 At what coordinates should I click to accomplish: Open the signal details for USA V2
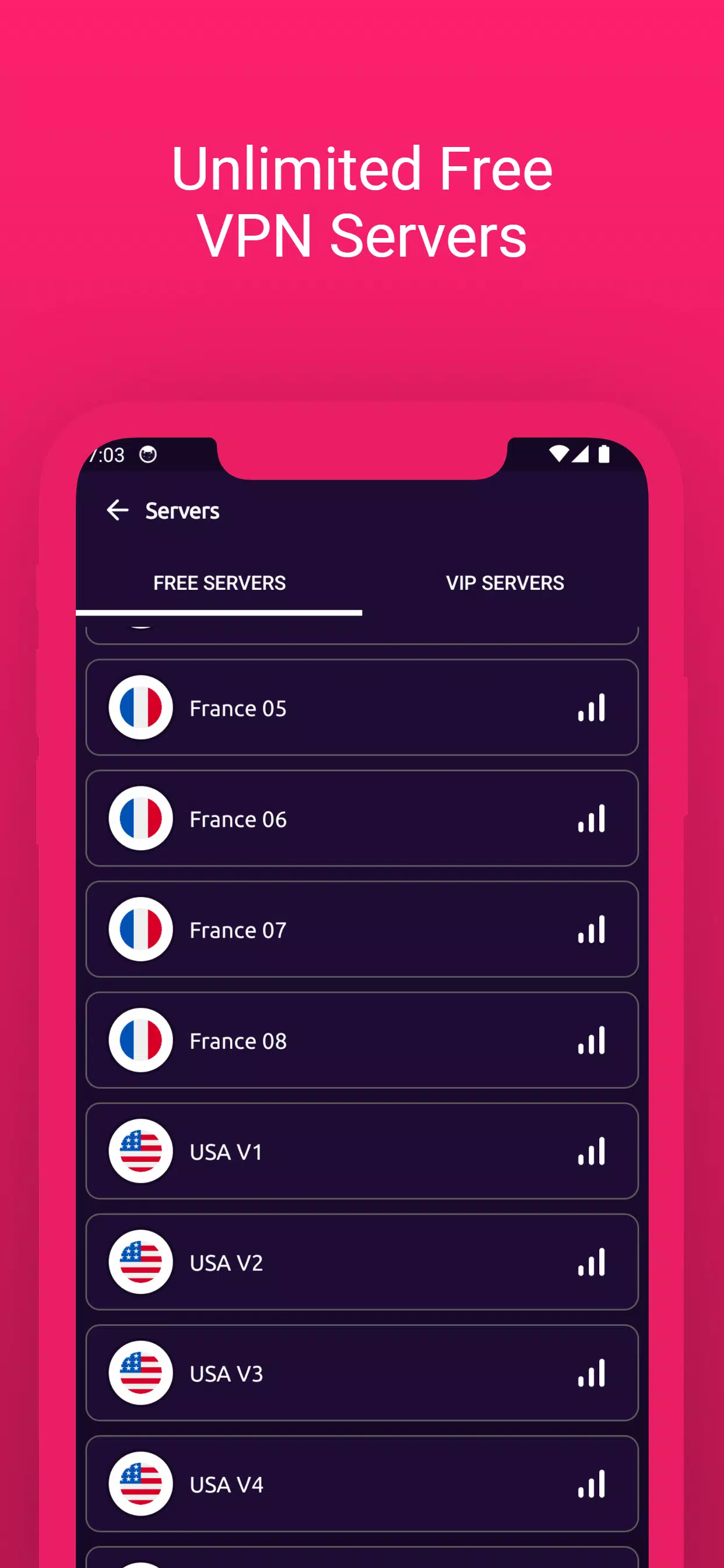coord(592,1262)
